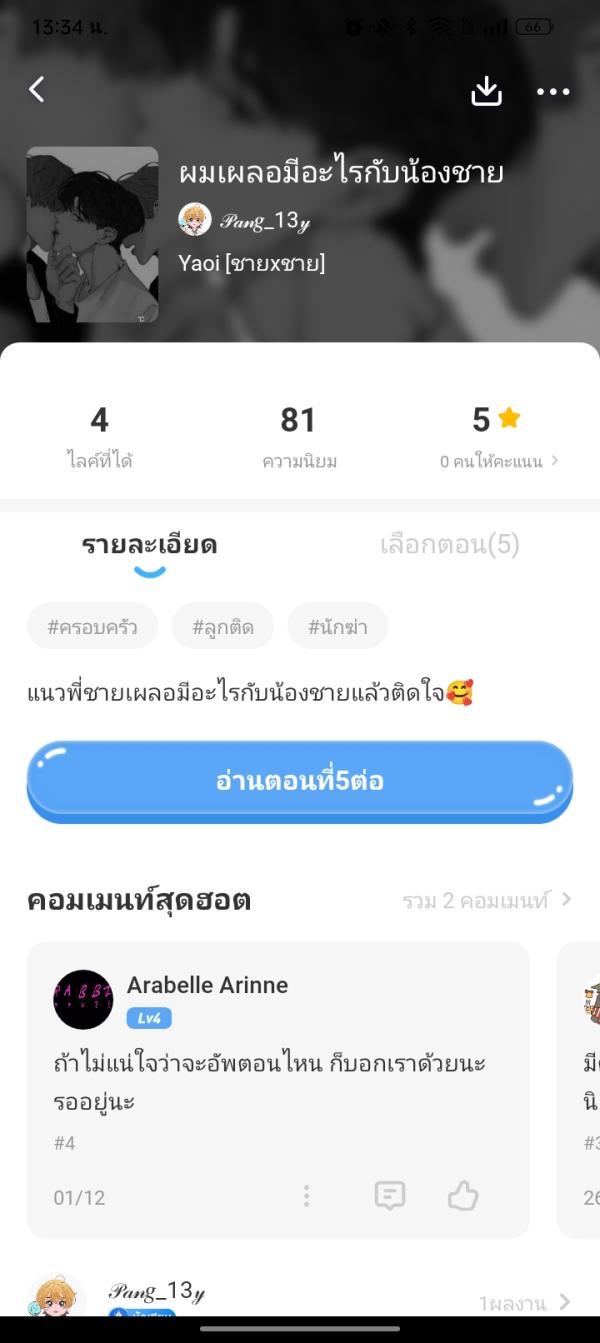Go back using the top arrow
The image size is (600, 1343).
click(x=37, y=90)
